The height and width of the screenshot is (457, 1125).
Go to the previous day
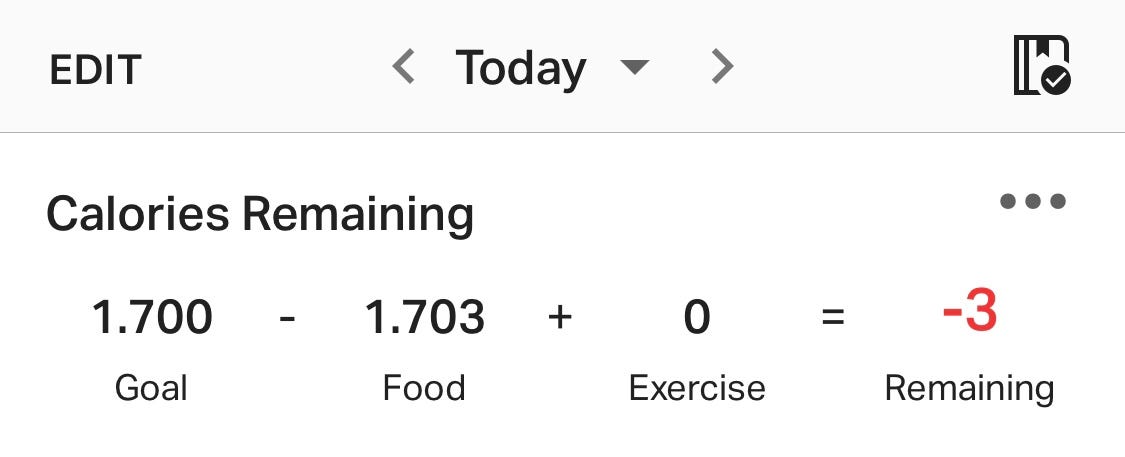click(403, 68)
